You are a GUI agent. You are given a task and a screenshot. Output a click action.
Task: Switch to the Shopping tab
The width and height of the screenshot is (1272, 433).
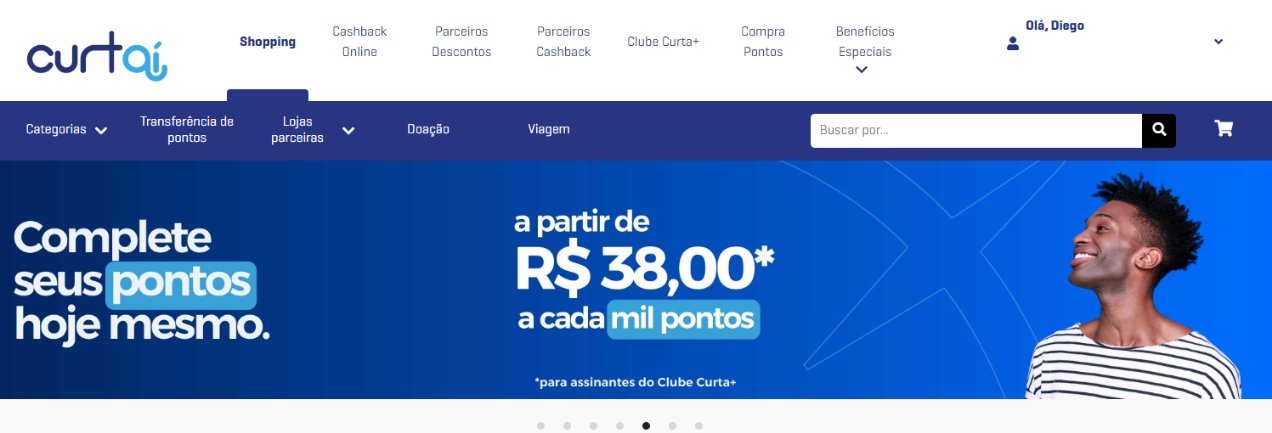tap(267, 42)
